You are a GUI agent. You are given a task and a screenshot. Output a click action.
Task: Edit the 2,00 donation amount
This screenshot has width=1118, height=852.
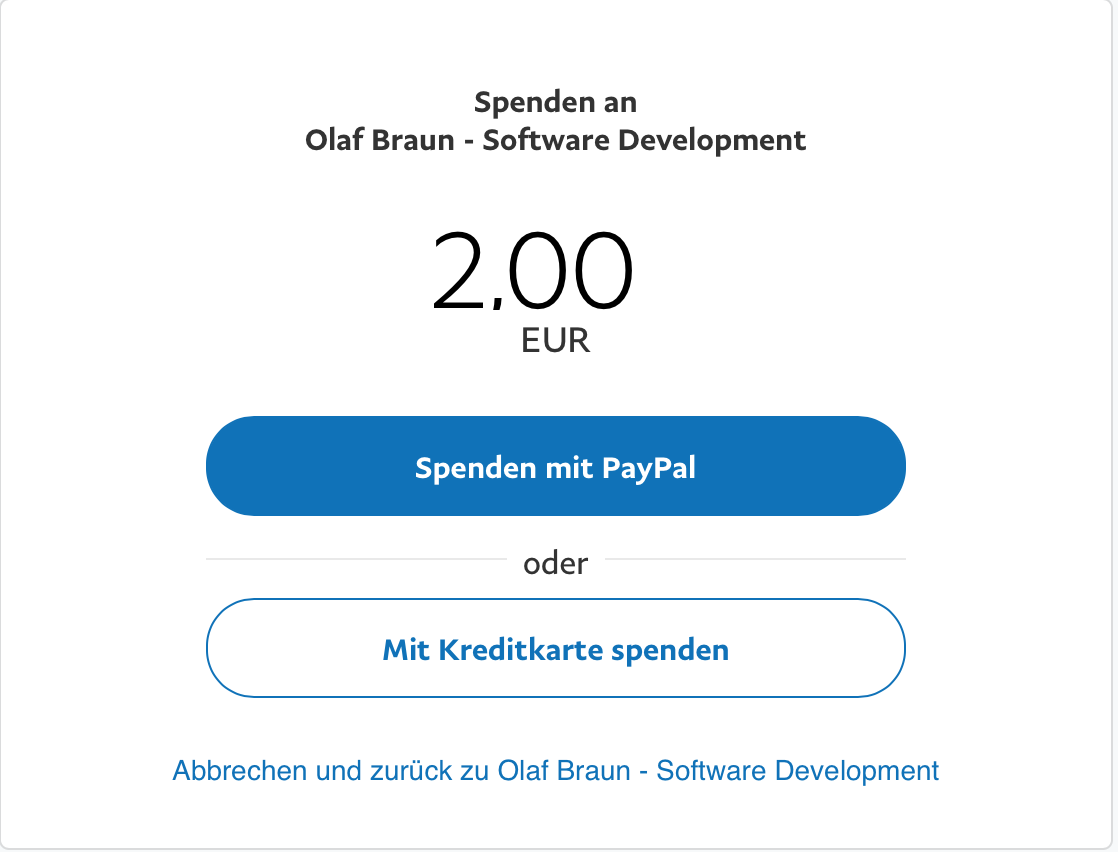(x=533, y=270)
